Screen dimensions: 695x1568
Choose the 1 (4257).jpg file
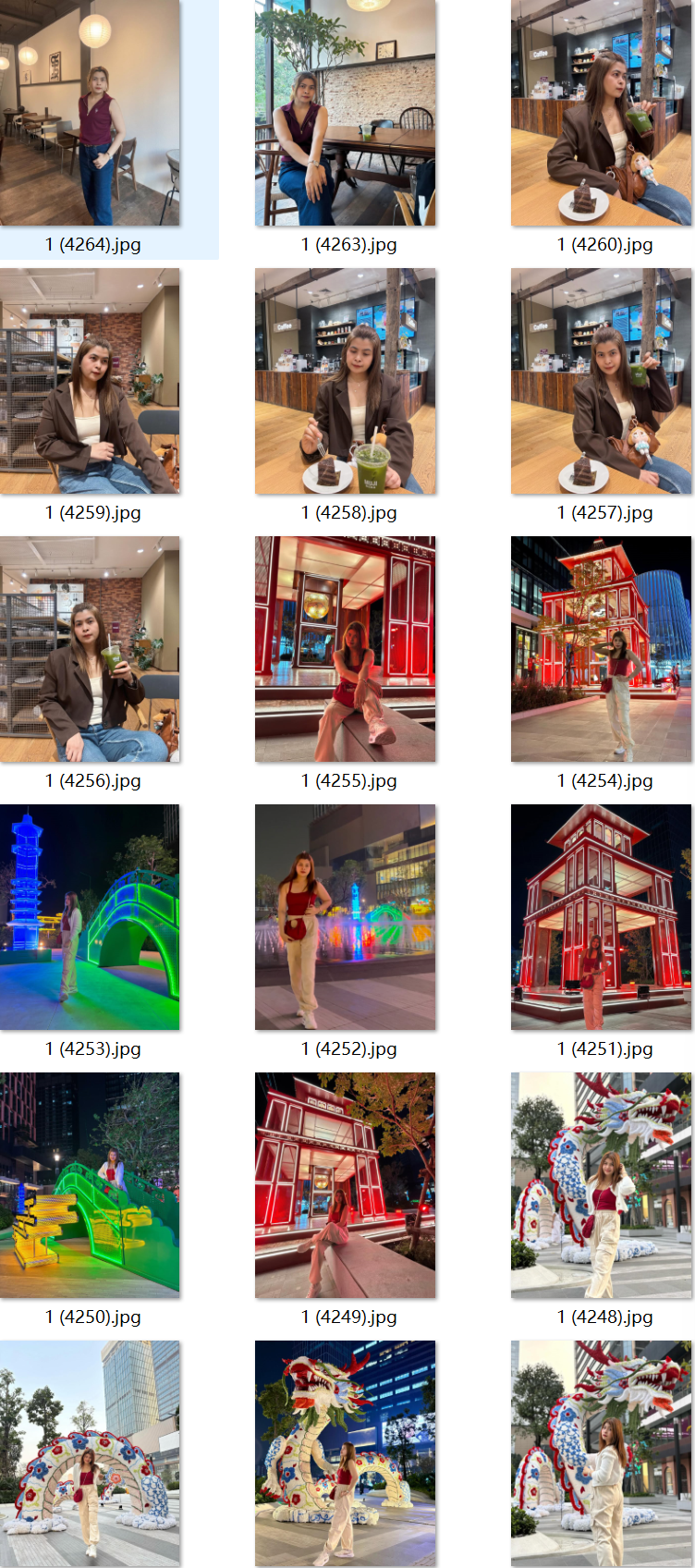click(x=601, y=381)
